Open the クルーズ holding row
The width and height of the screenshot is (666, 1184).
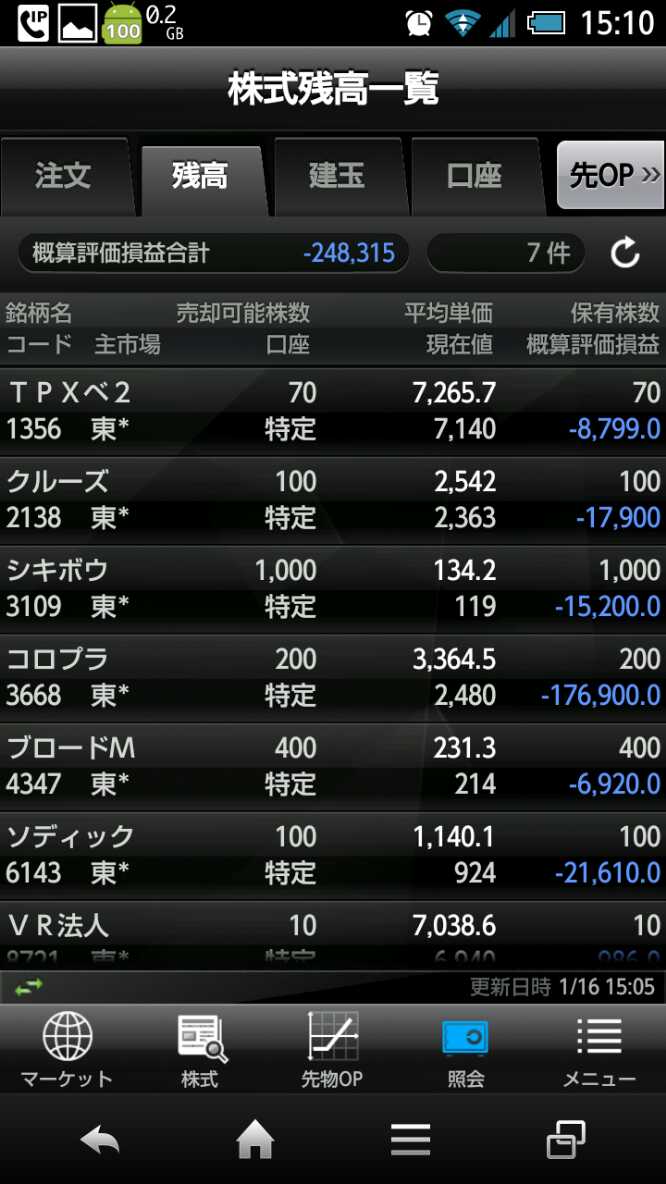333,499
